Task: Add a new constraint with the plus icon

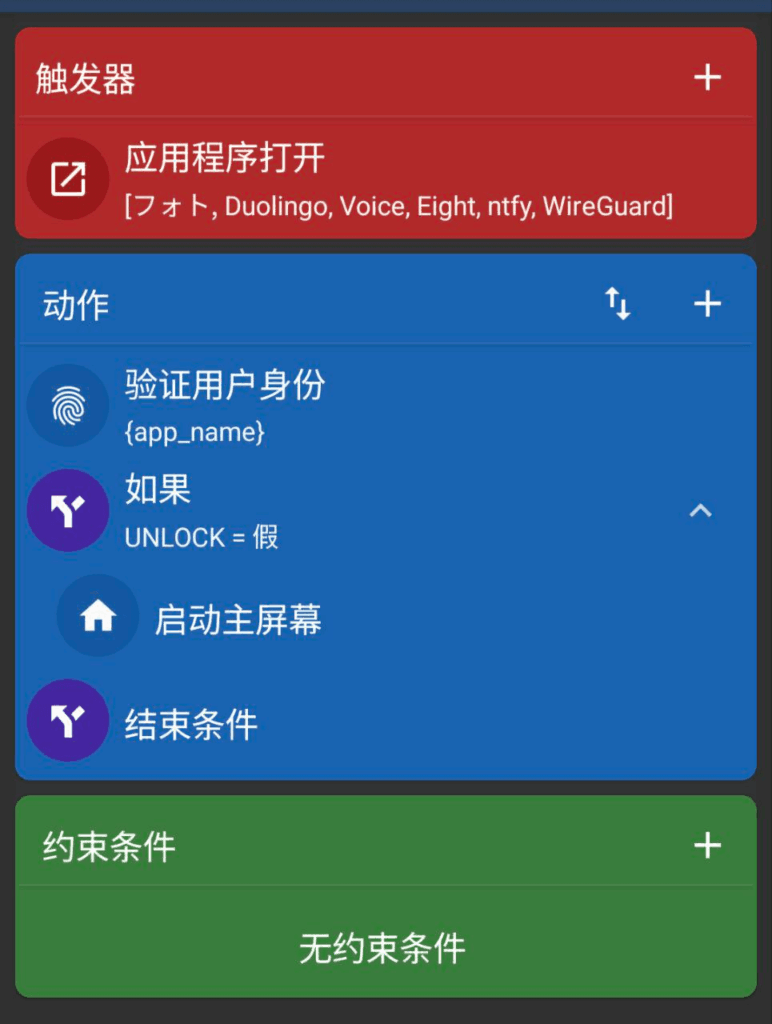Action: [x=707, y=845]
